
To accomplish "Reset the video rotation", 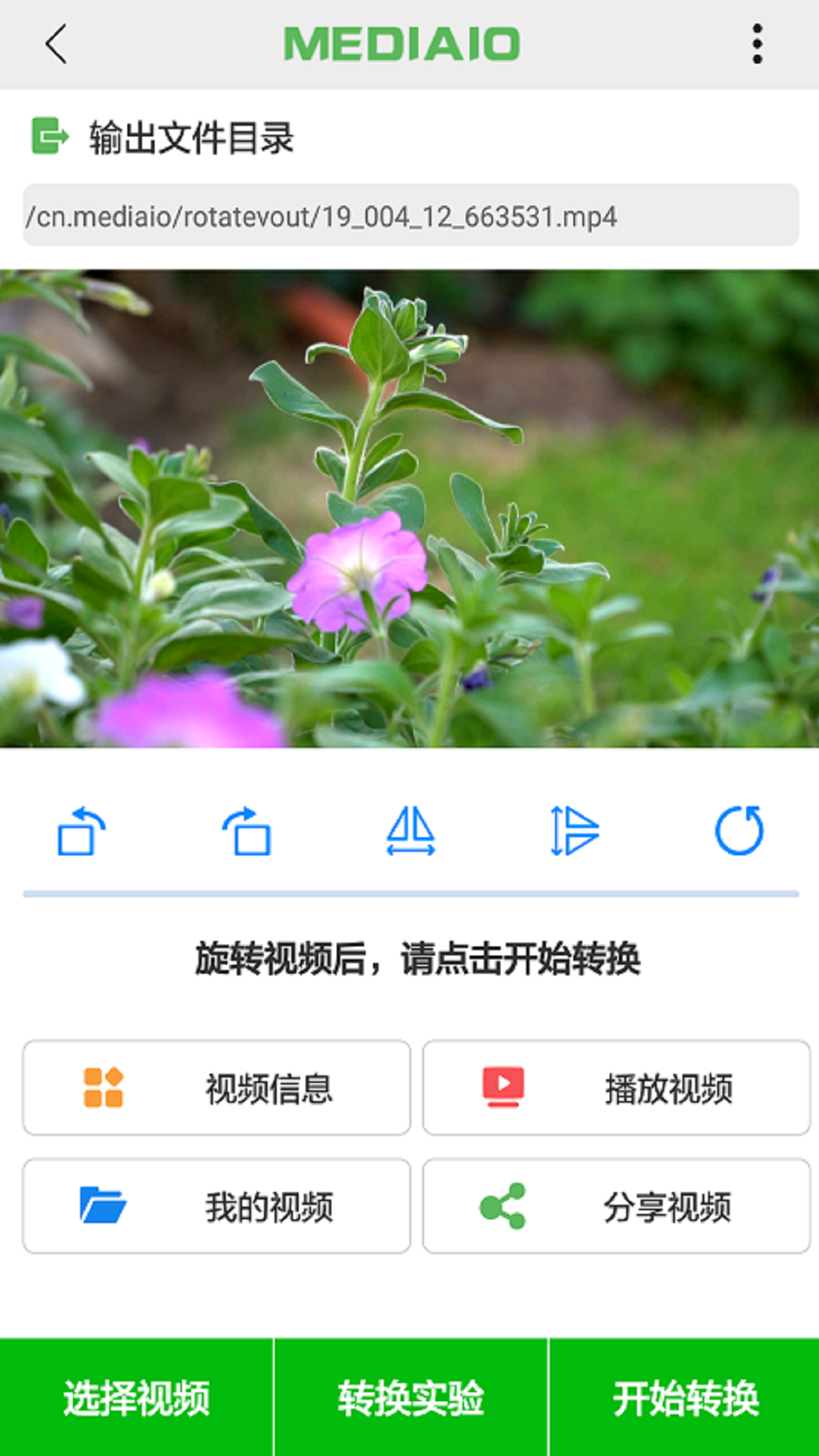I will (739, 831).
